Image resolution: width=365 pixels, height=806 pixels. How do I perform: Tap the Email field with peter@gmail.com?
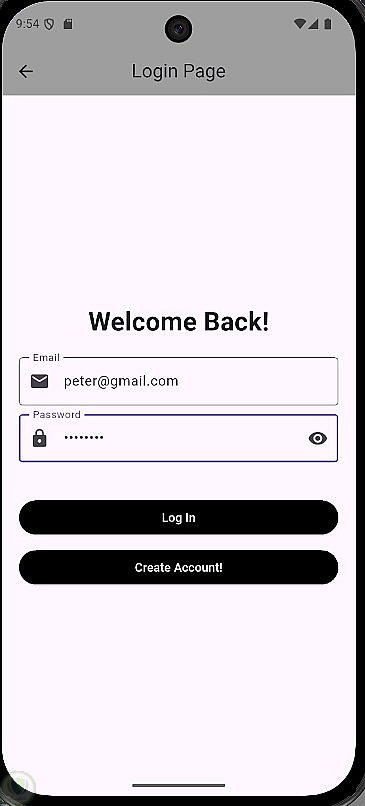click(178, 381)
